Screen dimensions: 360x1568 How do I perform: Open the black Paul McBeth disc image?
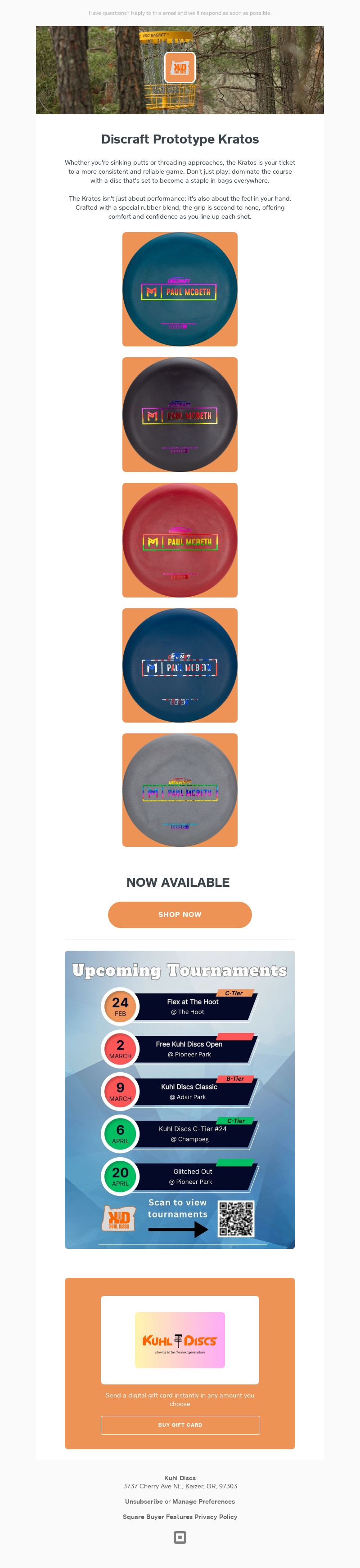(180, 414)
